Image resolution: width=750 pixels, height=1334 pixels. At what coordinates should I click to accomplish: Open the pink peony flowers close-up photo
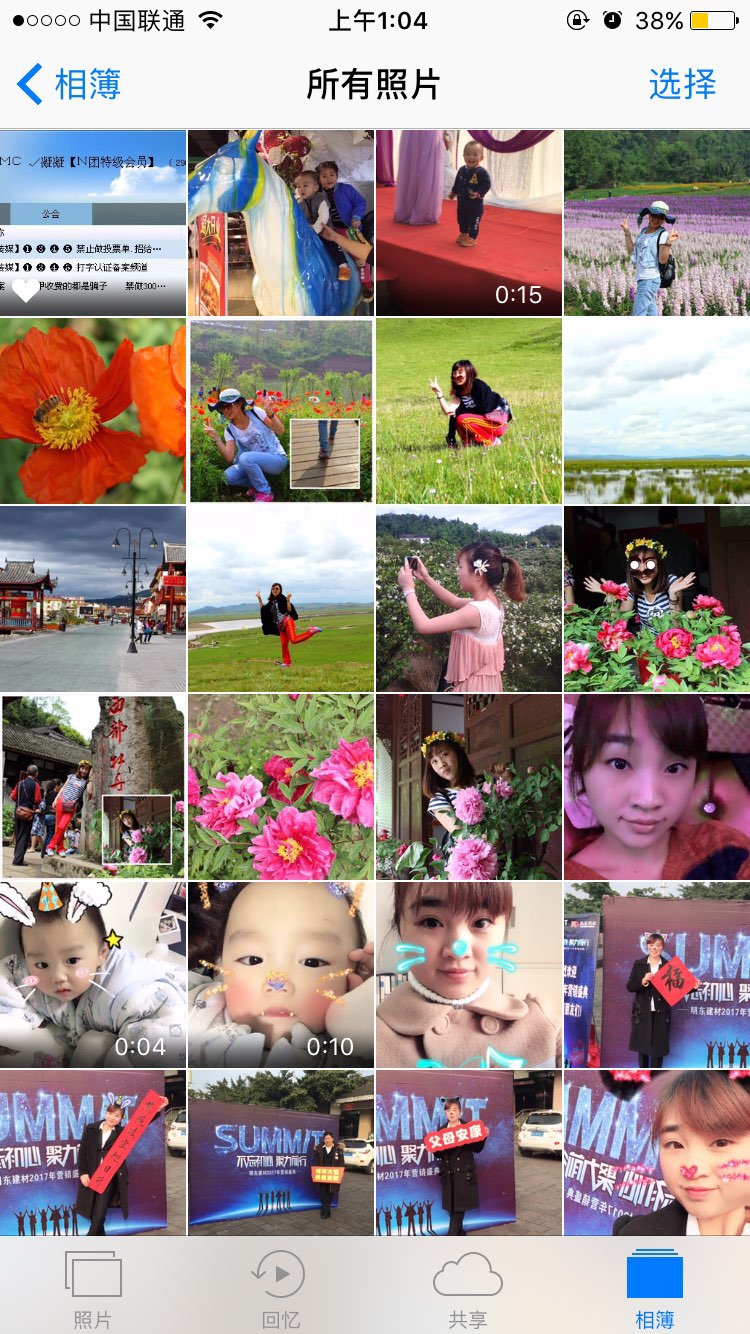tap(280, 786)
